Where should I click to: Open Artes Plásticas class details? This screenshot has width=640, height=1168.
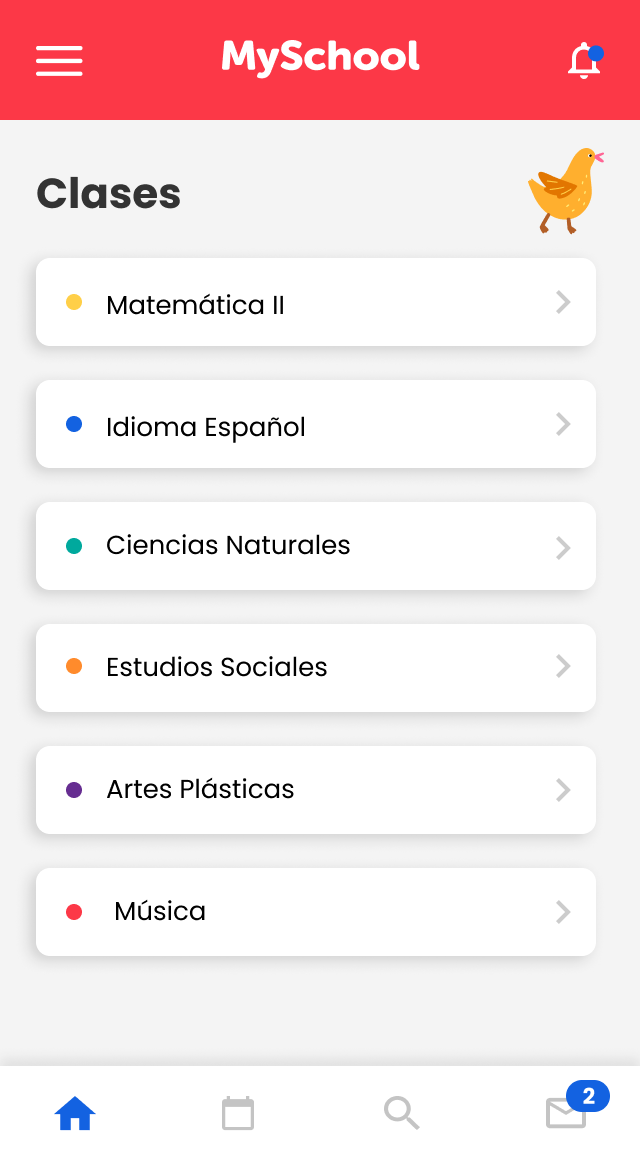coord(316,791)
